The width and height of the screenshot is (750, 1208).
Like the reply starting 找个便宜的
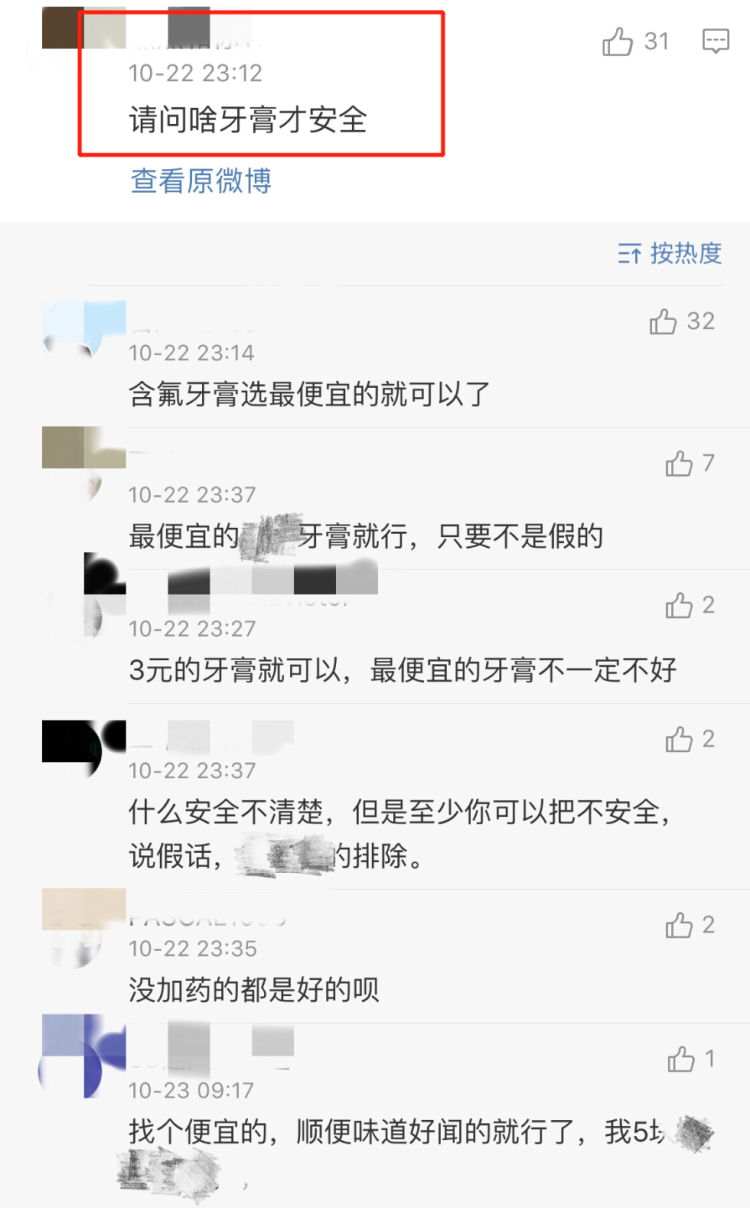click(681, 1060)
